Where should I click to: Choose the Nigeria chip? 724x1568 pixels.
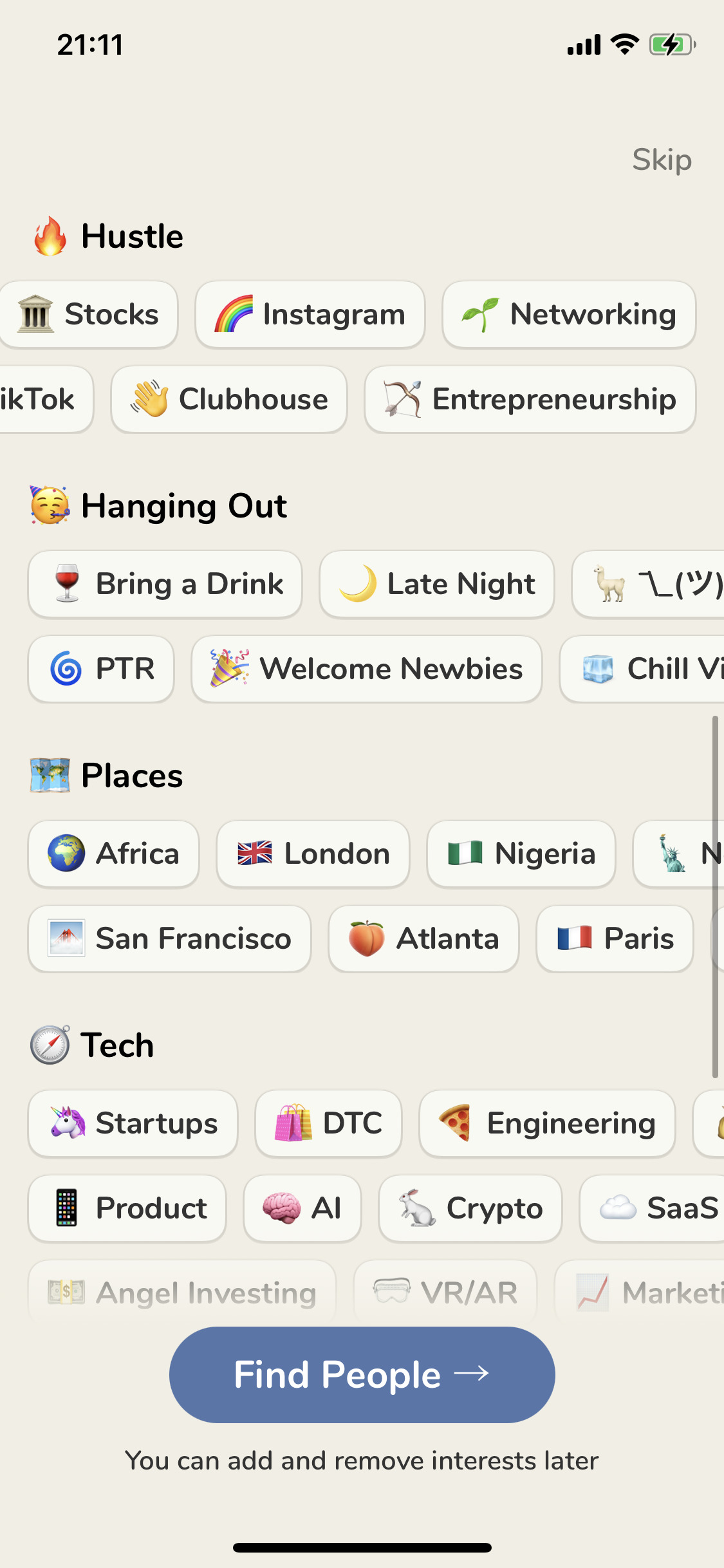click(521, 854)
